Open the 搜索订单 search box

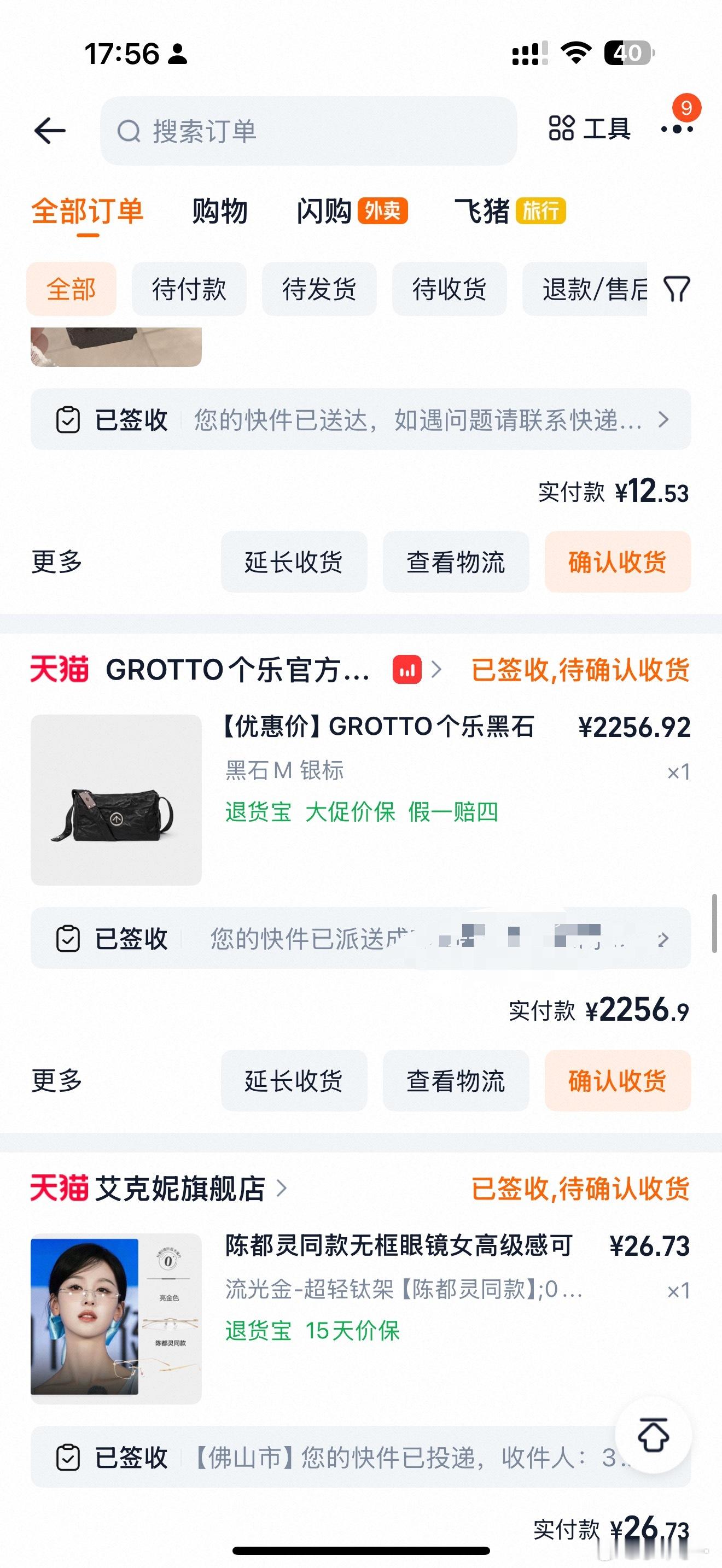(x=308, y=131)
